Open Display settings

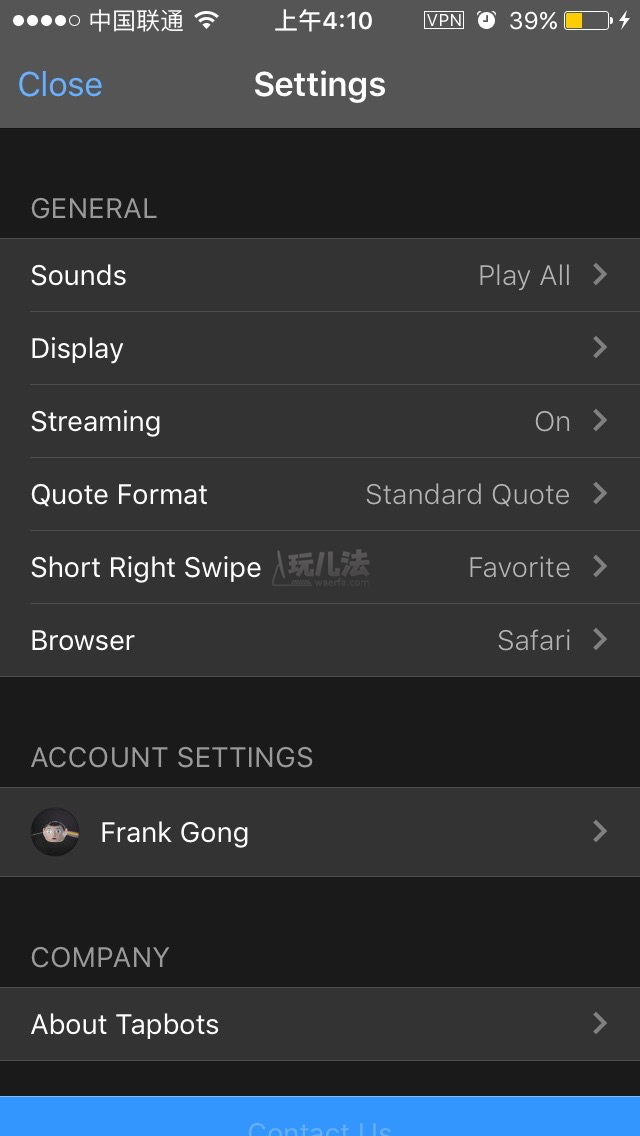pos(320,348)
